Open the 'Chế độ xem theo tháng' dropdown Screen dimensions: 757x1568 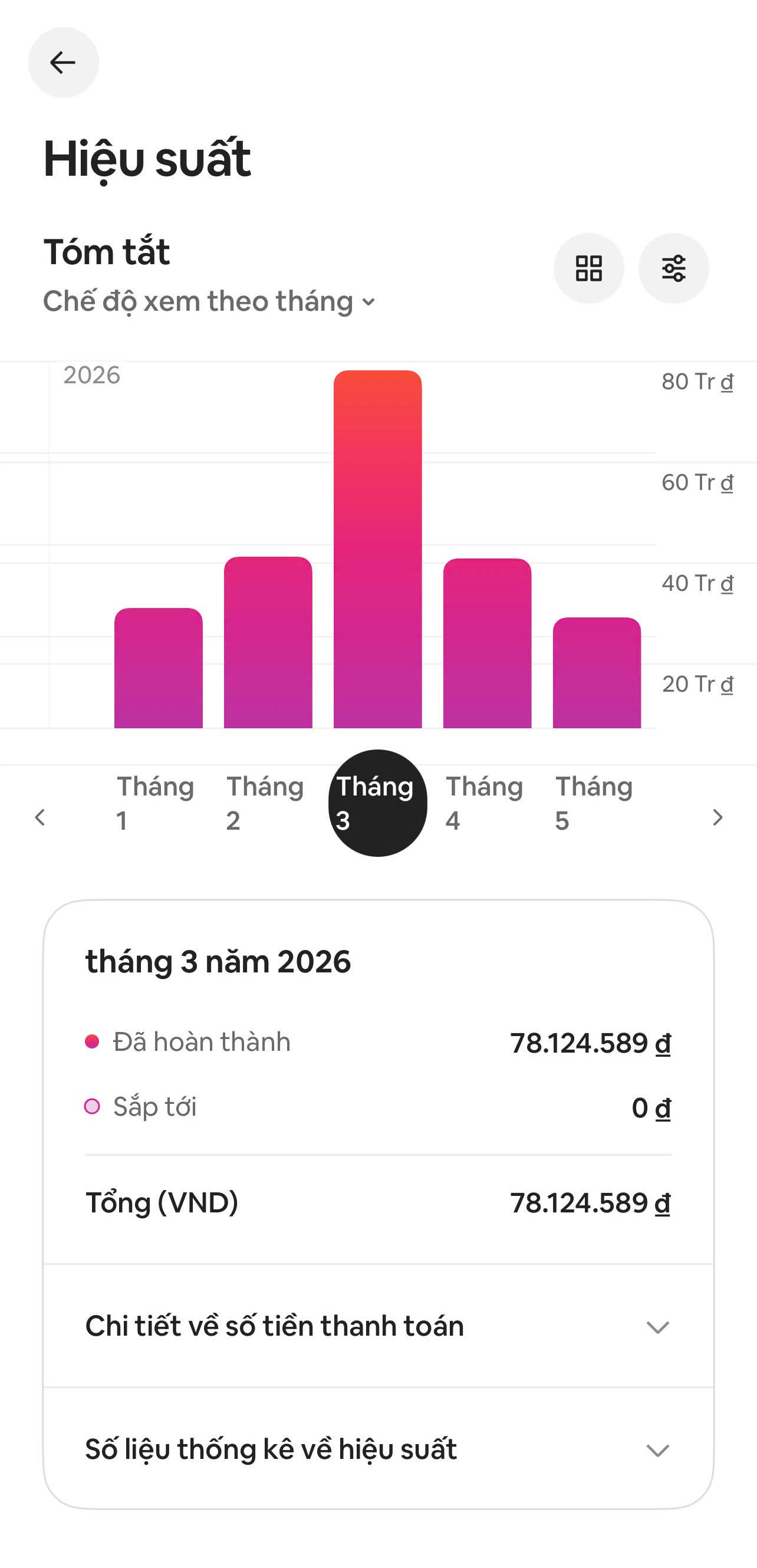210,301
